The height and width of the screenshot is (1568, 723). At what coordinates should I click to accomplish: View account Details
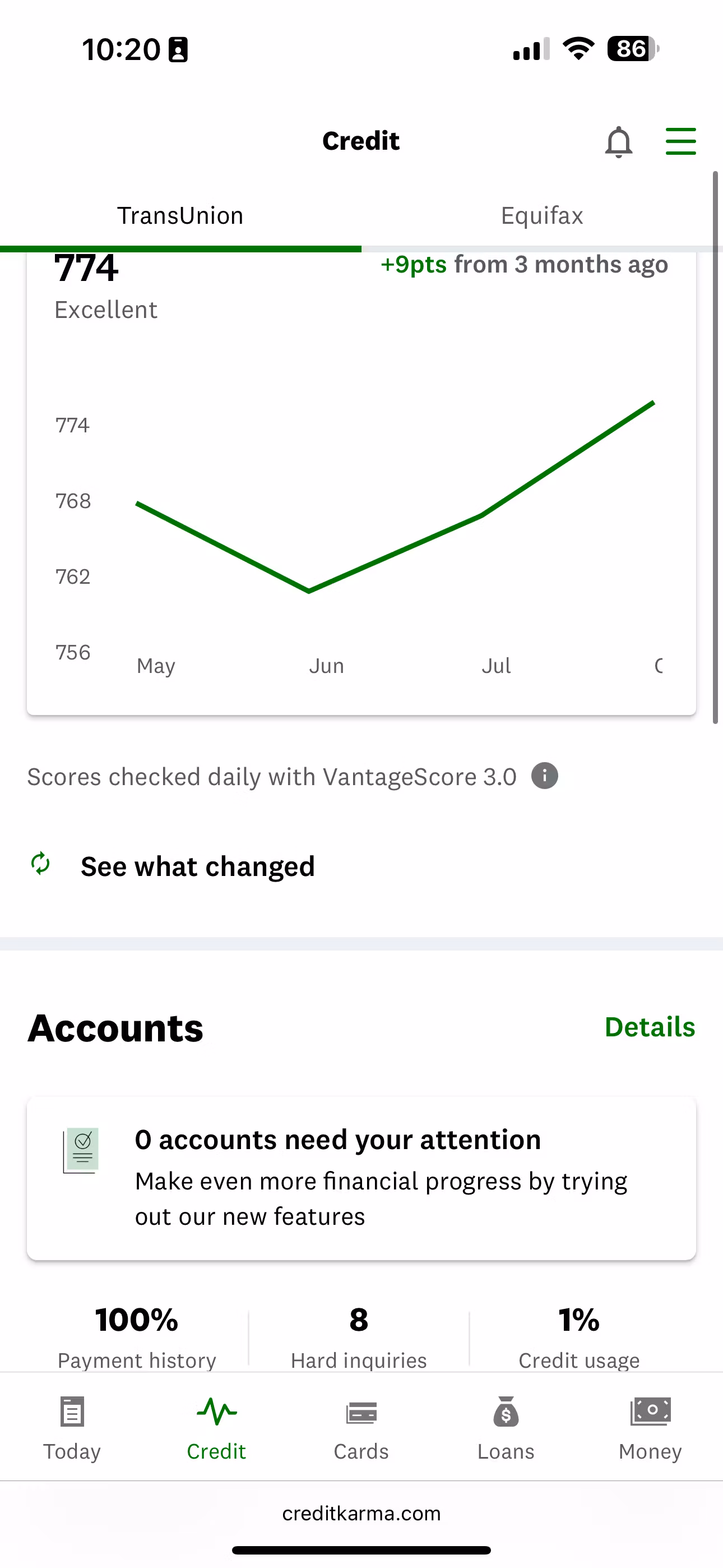pos(650,1027)
